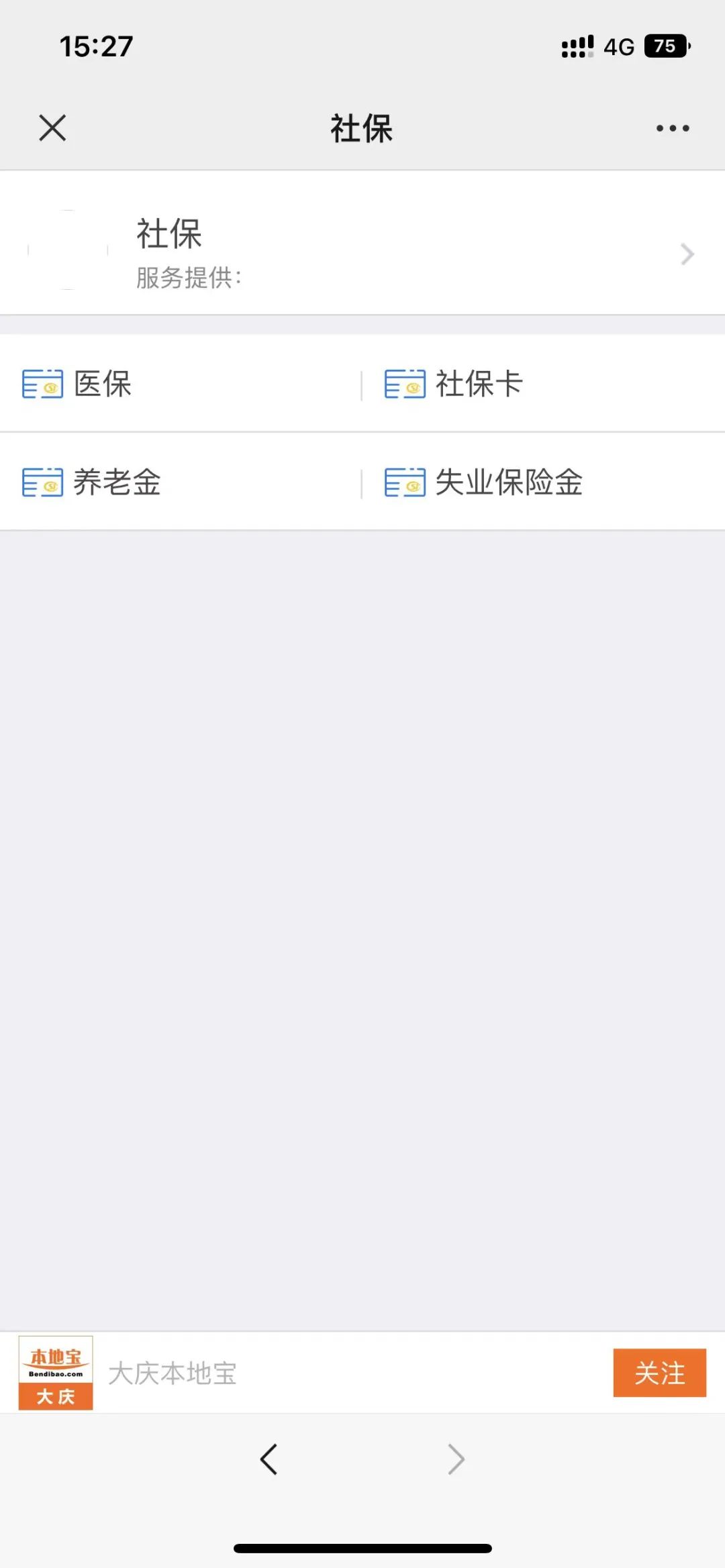Open the 社保卡 service
725x1568 pixels.
pos(478,384)
